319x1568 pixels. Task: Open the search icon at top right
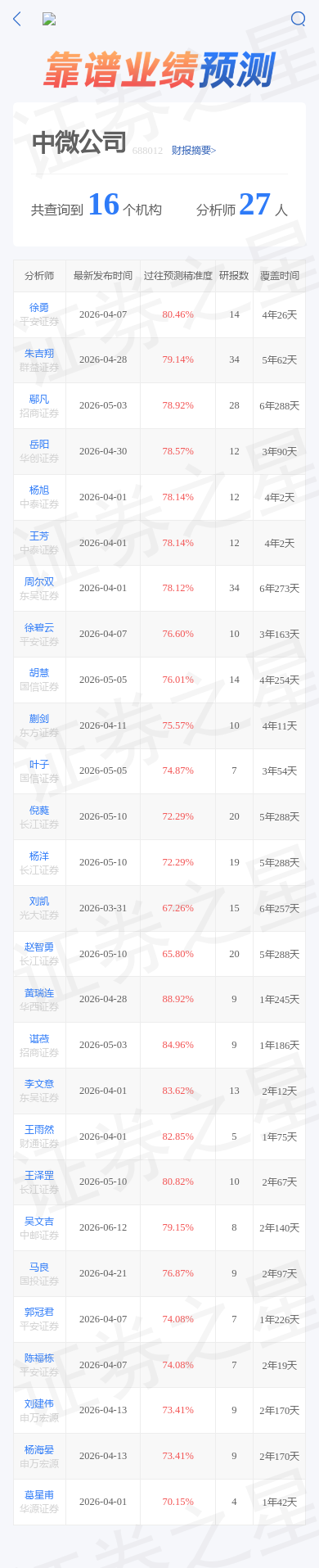(299, 19)
